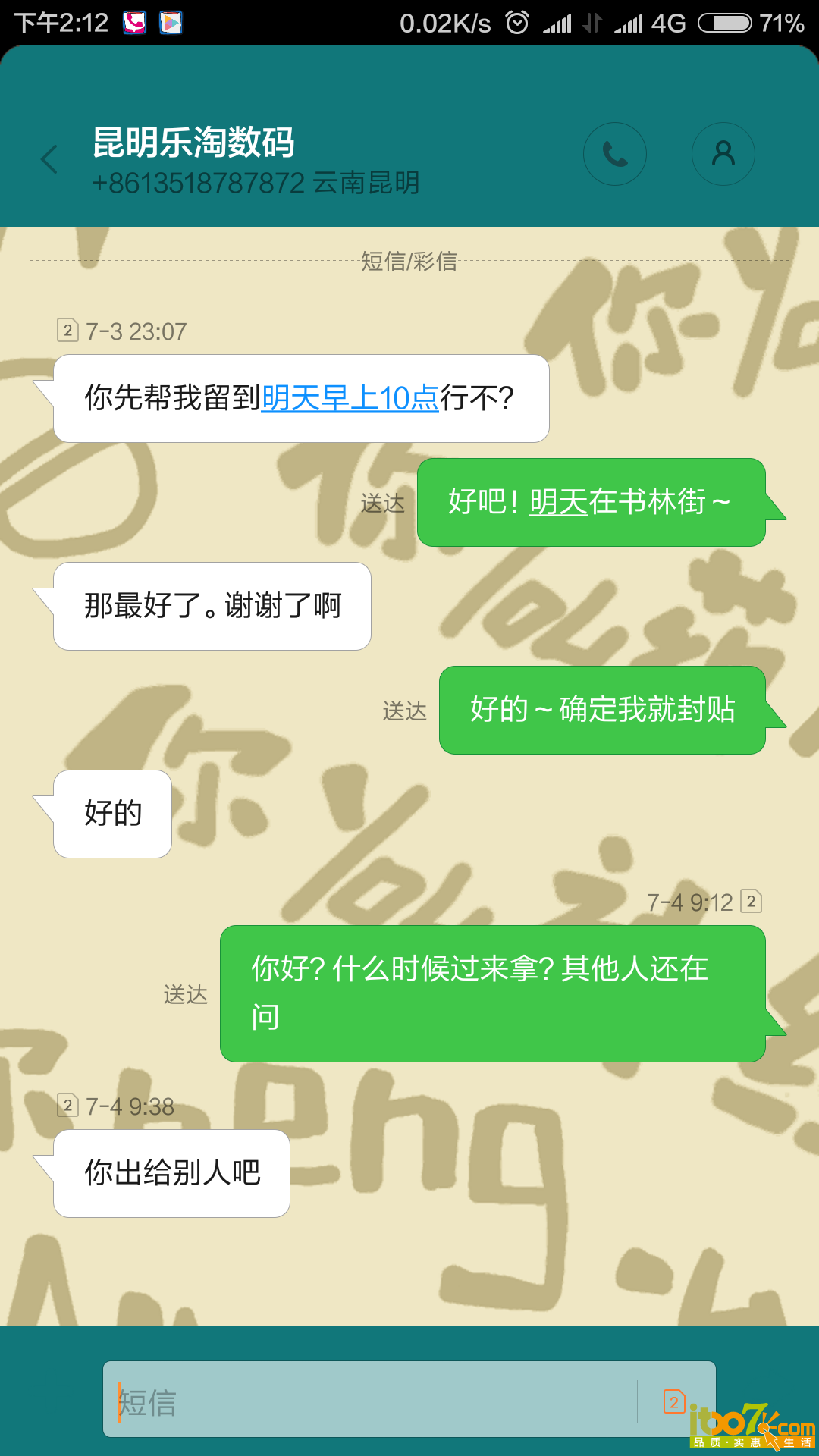The height and width of the screenshot is (1456, 819).
Task: Call 昆明乐淘数码 with the phone icon
Action: 614,154
